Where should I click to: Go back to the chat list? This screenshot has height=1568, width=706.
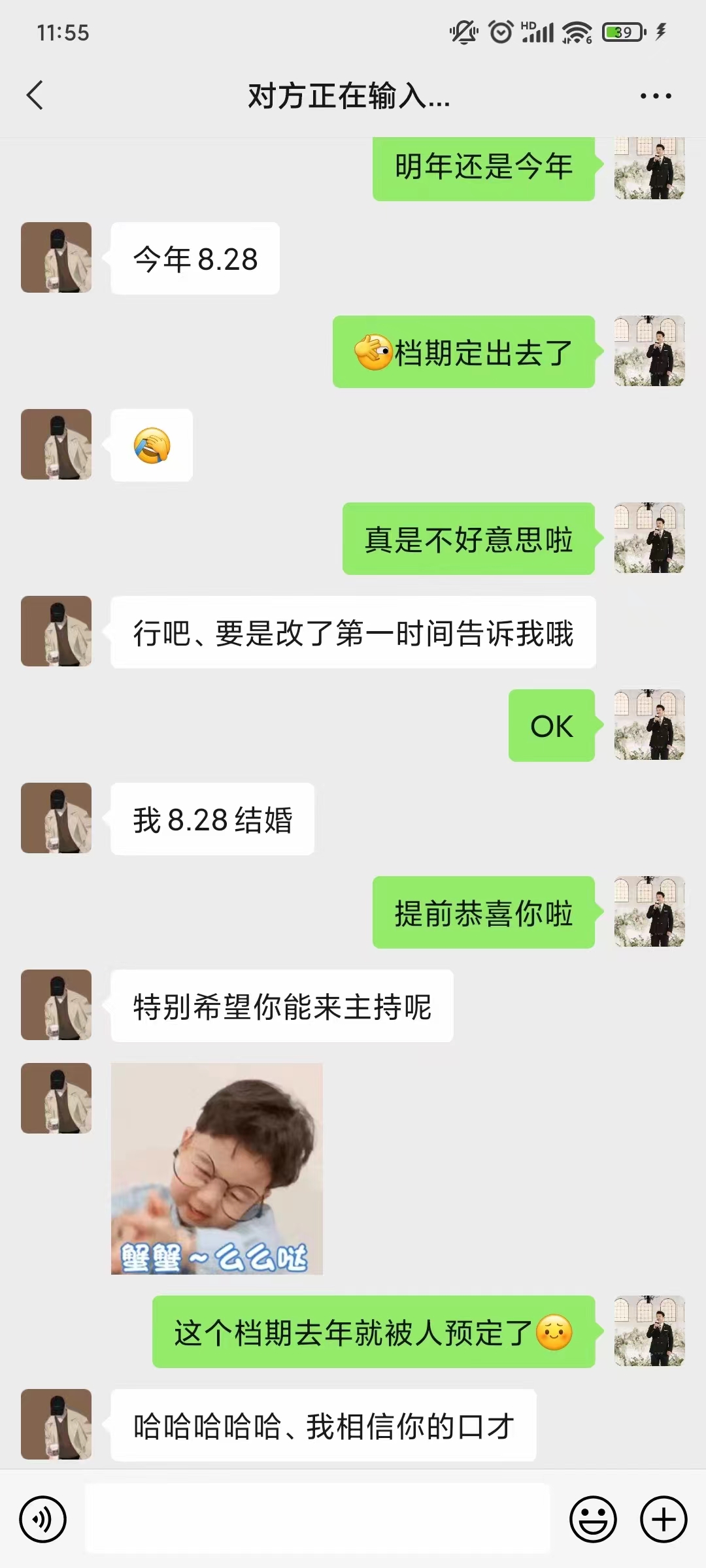tap(35, 95)
